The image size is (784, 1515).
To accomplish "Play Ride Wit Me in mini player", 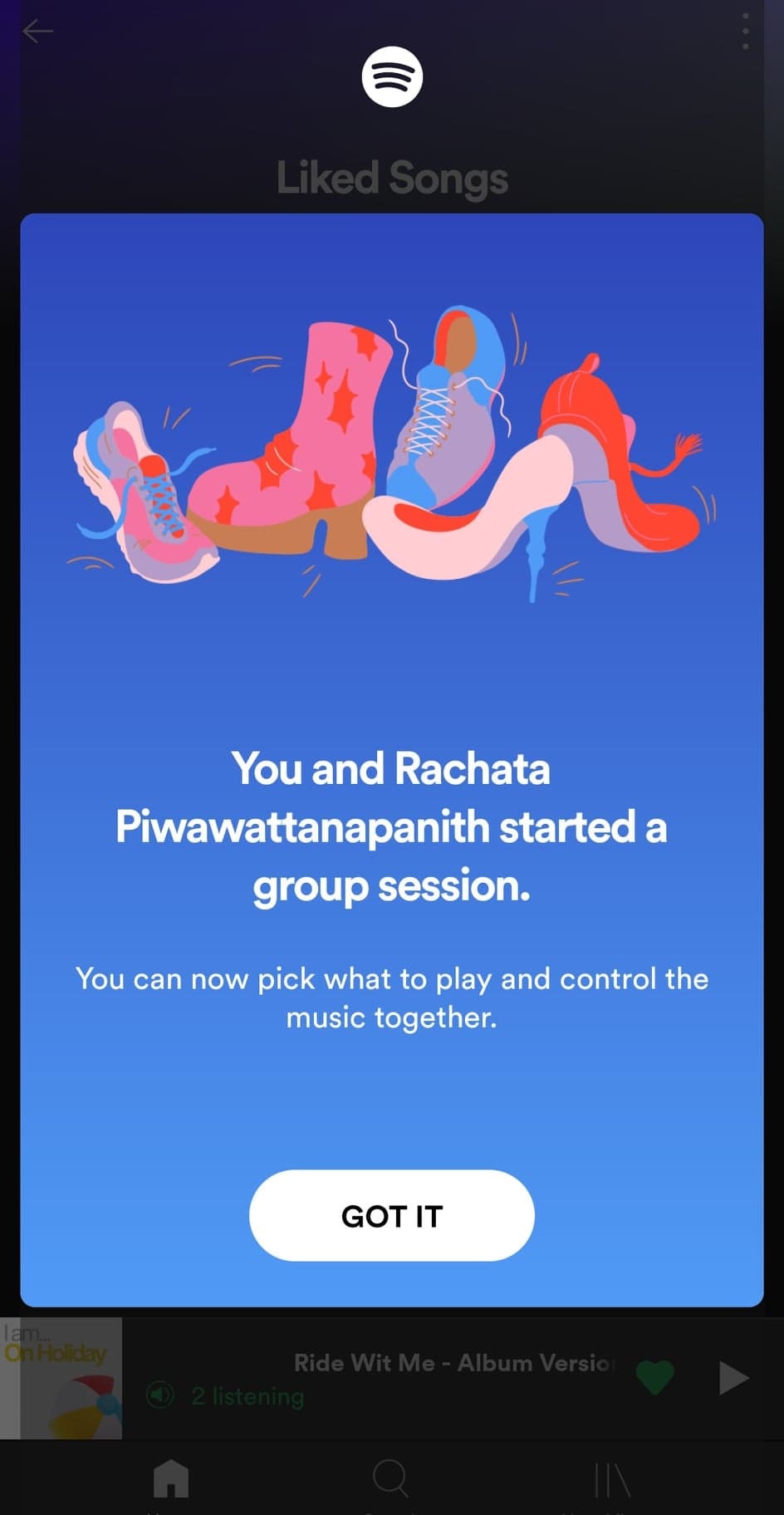I will [733, 1378].
